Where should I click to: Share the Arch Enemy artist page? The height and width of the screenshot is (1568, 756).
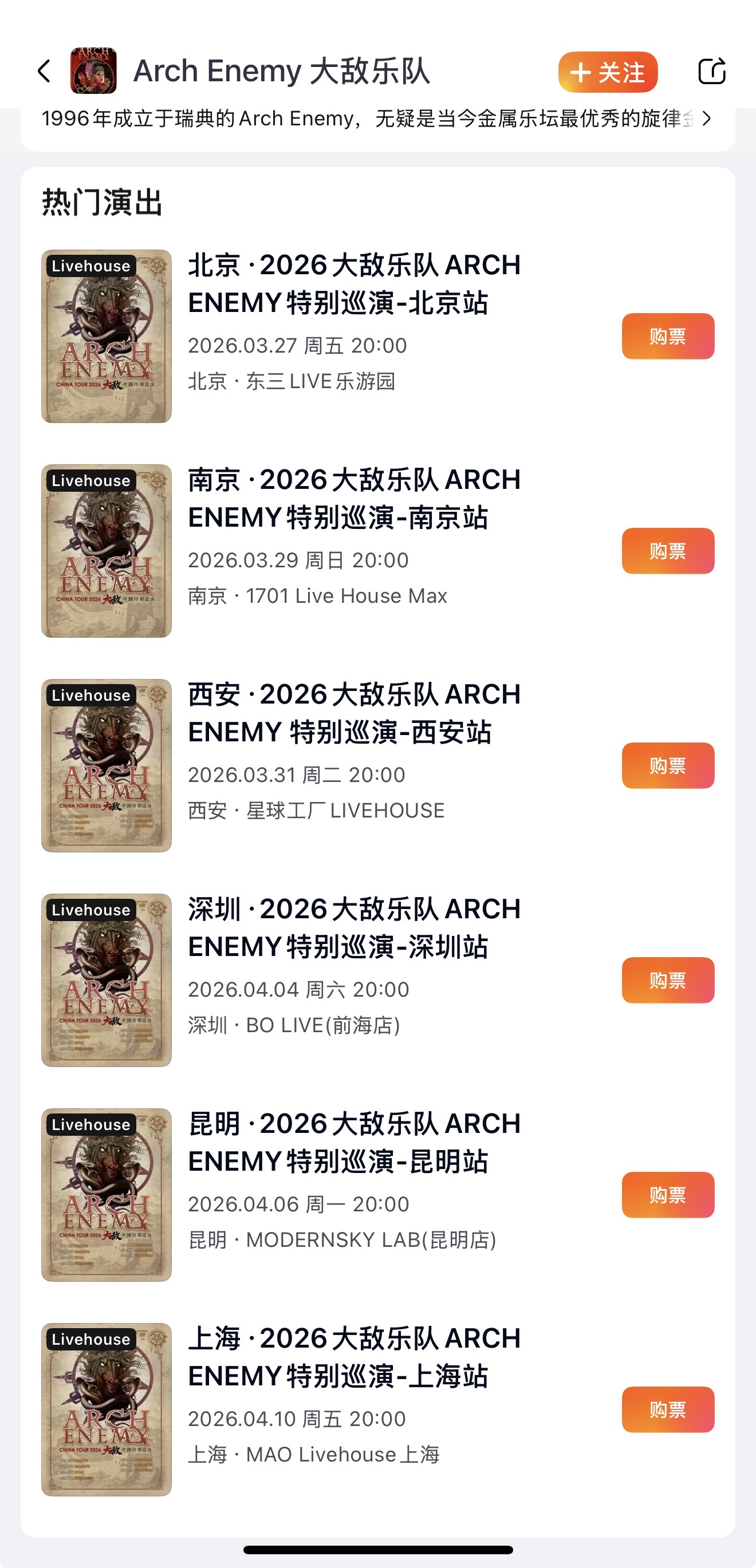tap(711, 71)
